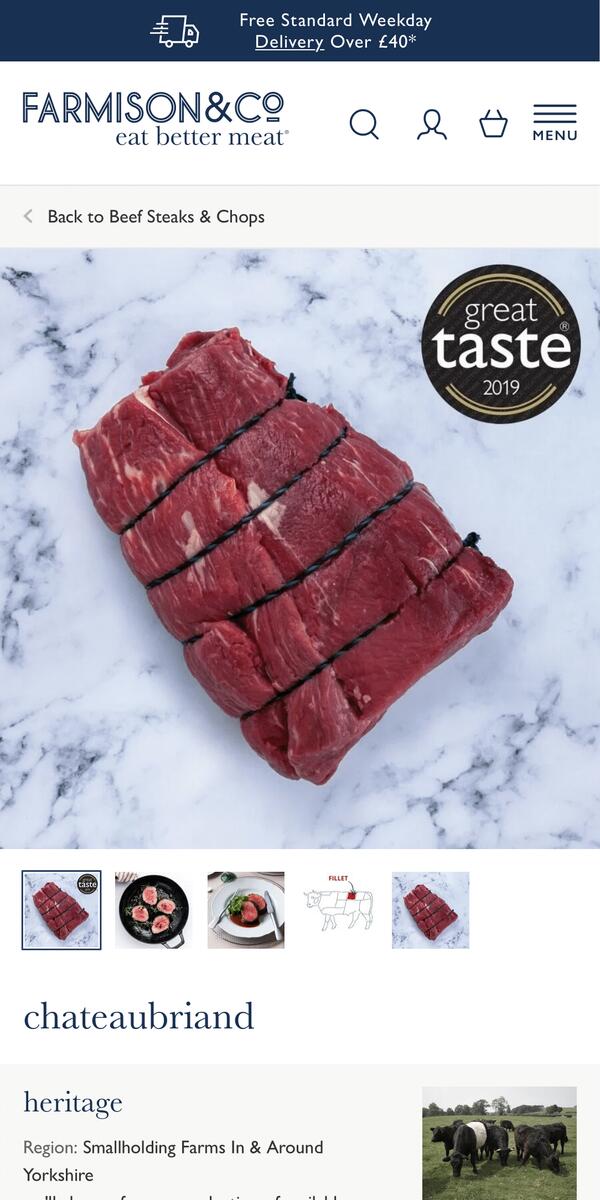
Task: Tap the underlined Delivery link
Action: (x=289, y=42)
